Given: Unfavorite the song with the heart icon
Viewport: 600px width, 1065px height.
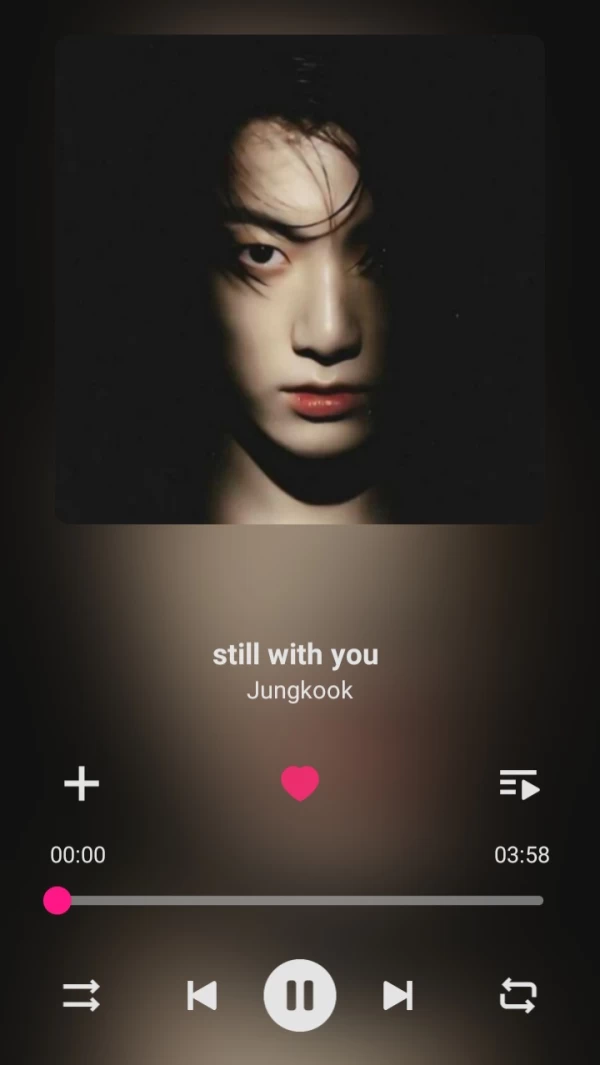Looking at the screenshot, I should (x=300, y=783).
